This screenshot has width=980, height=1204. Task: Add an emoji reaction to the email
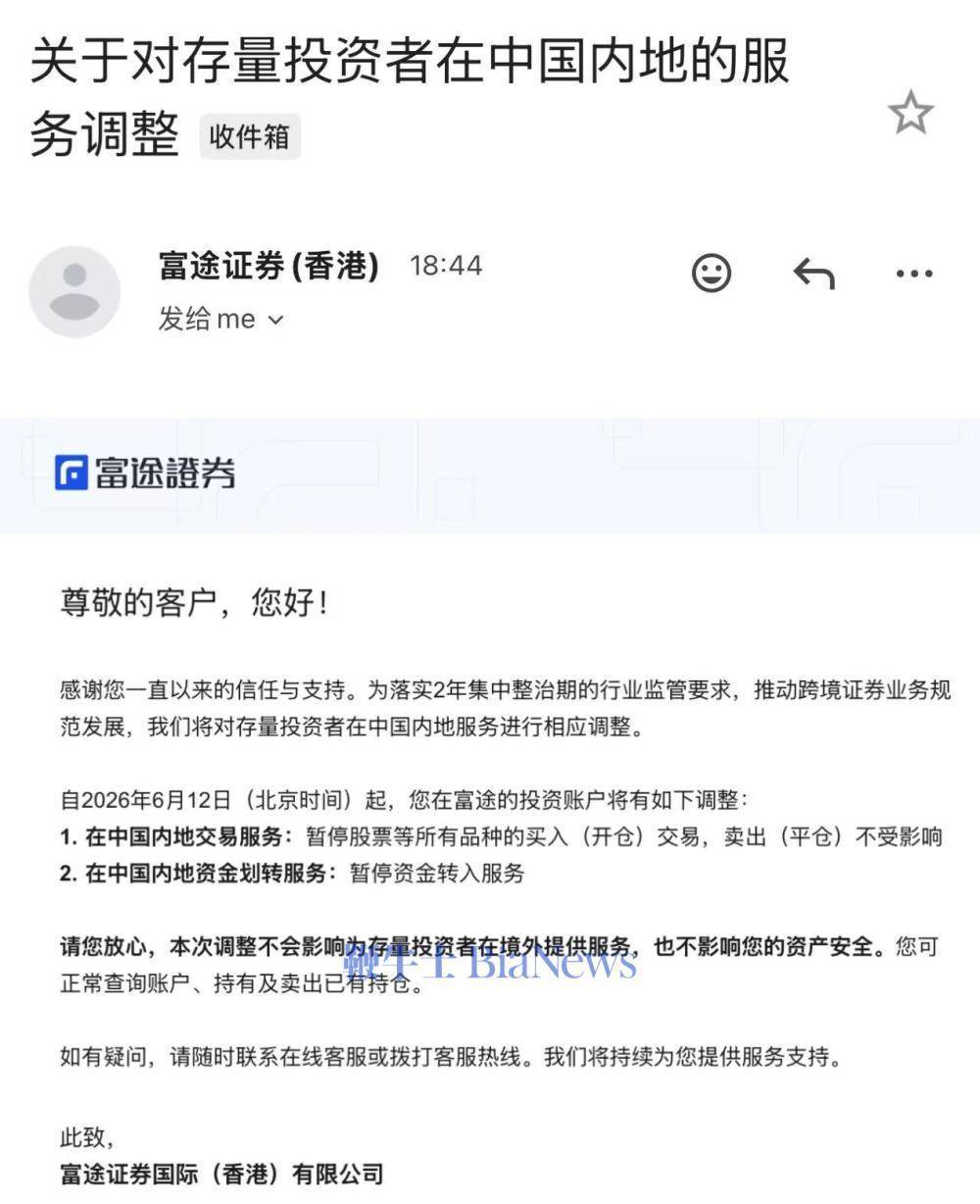711,273
